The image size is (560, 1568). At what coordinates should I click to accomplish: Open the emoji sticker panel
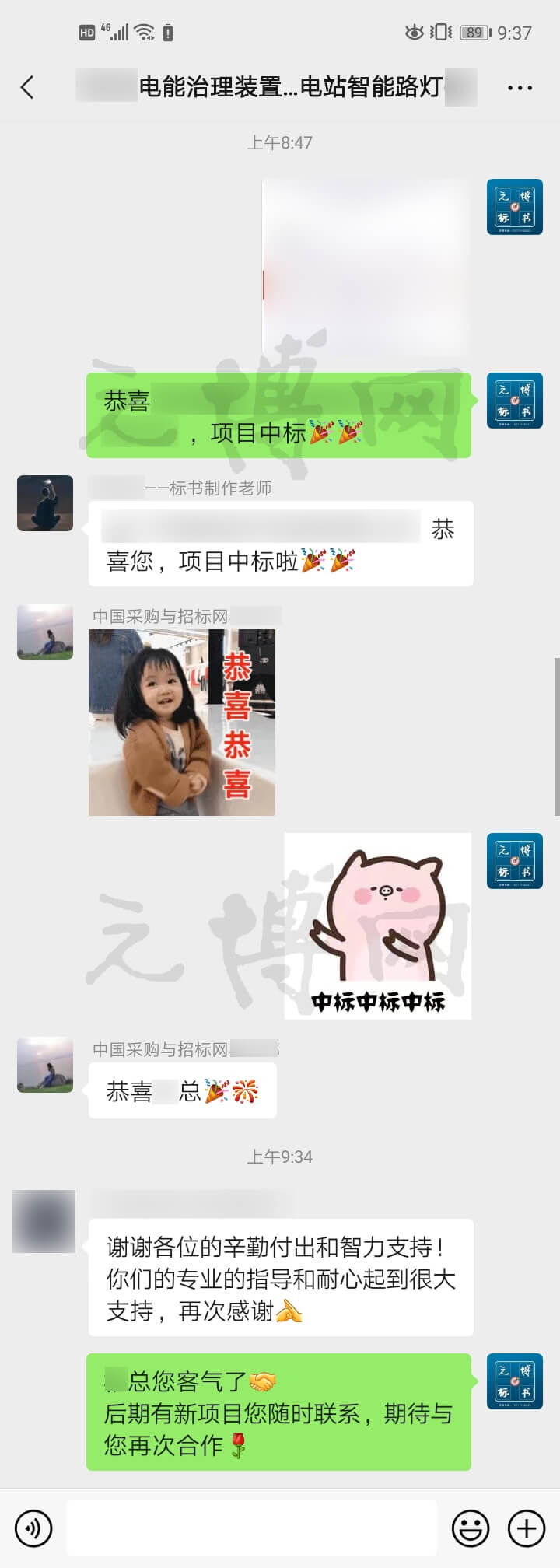coord(471,1528)
